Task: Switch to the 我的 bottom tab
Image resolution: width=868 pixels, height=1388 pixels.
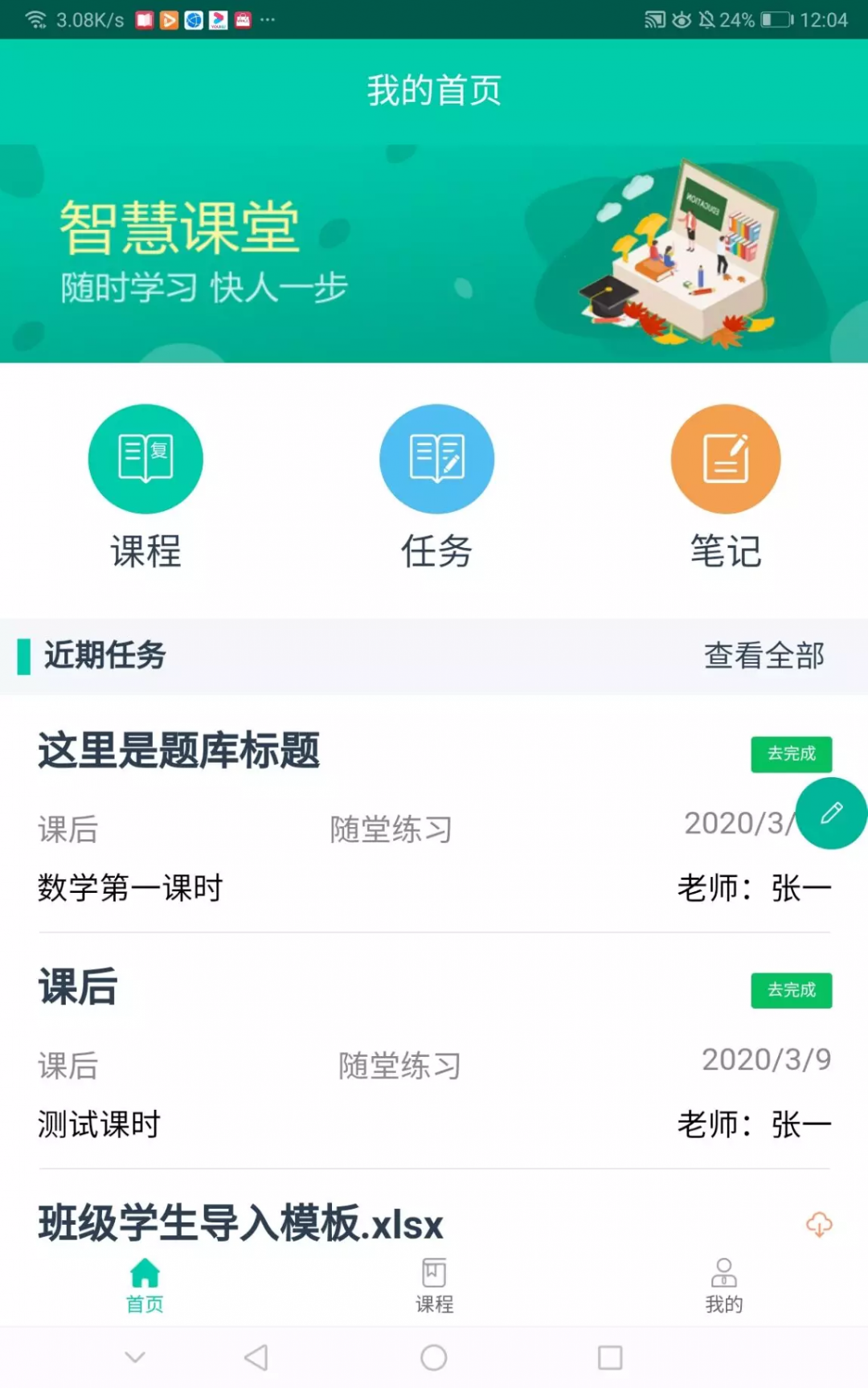Action: pos(723,1285)
